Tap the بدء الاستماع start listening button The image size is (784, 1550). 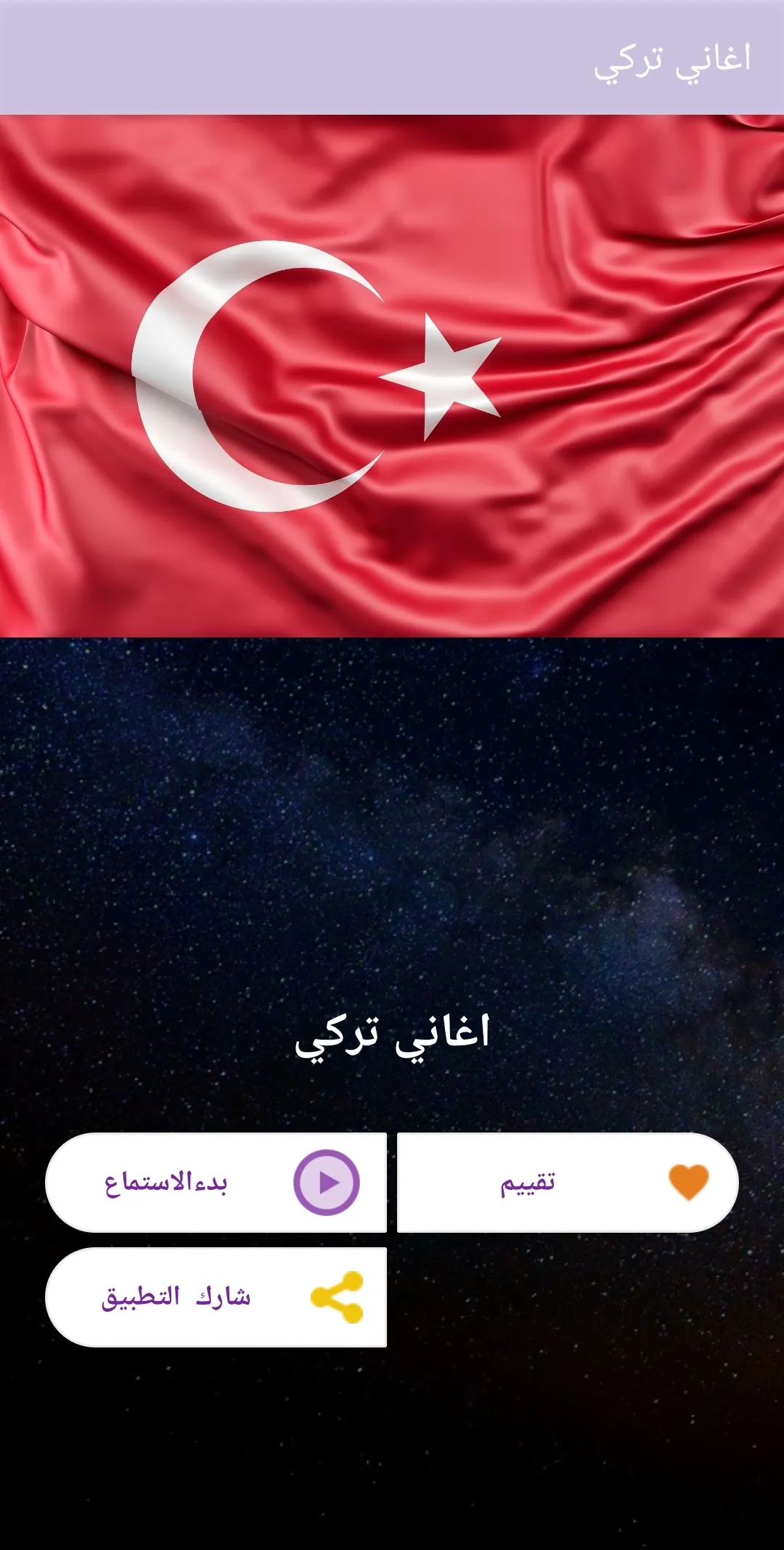click(x=216, y=1183)
